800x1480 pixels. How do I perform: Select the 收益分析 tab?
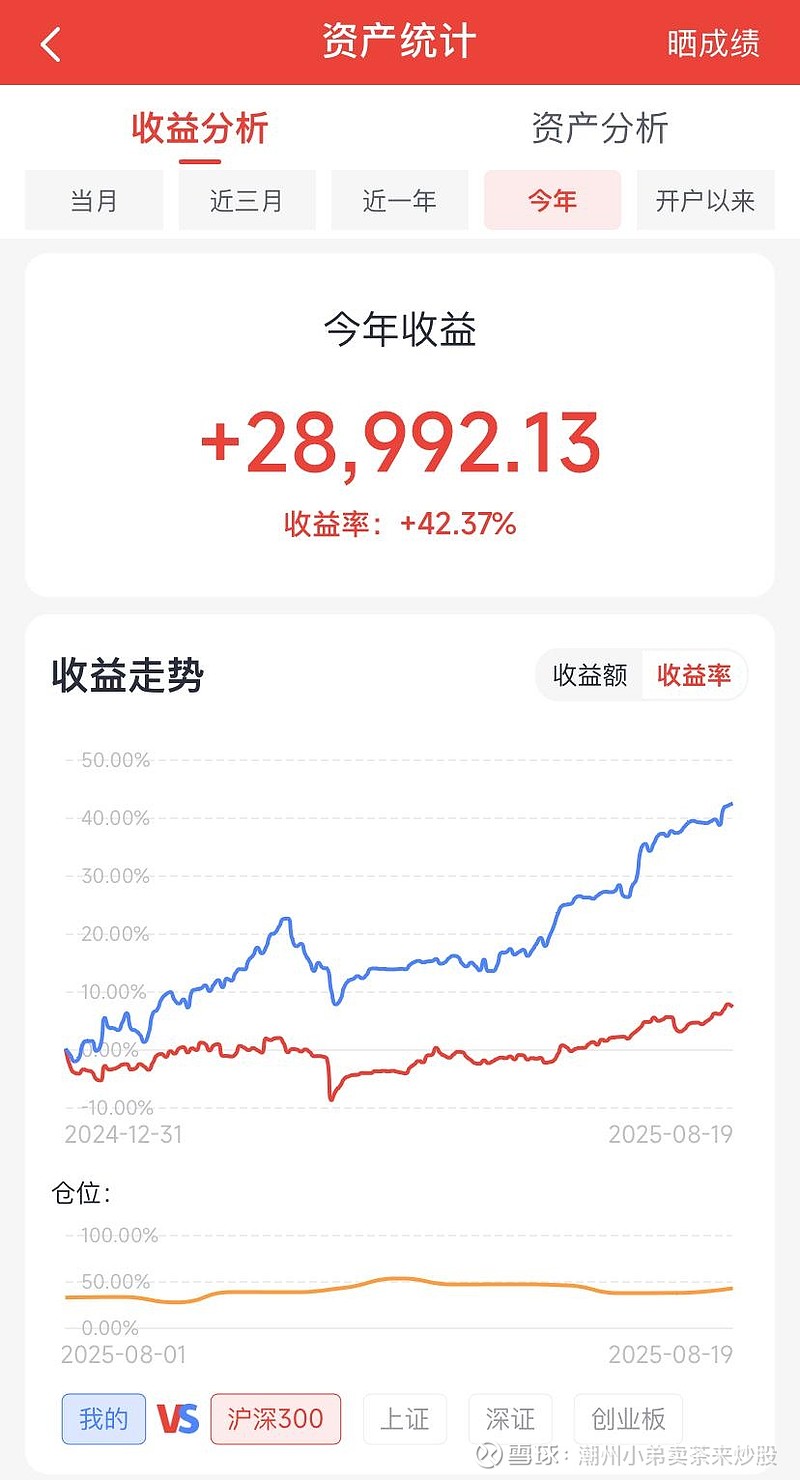(x=200, y=128)
